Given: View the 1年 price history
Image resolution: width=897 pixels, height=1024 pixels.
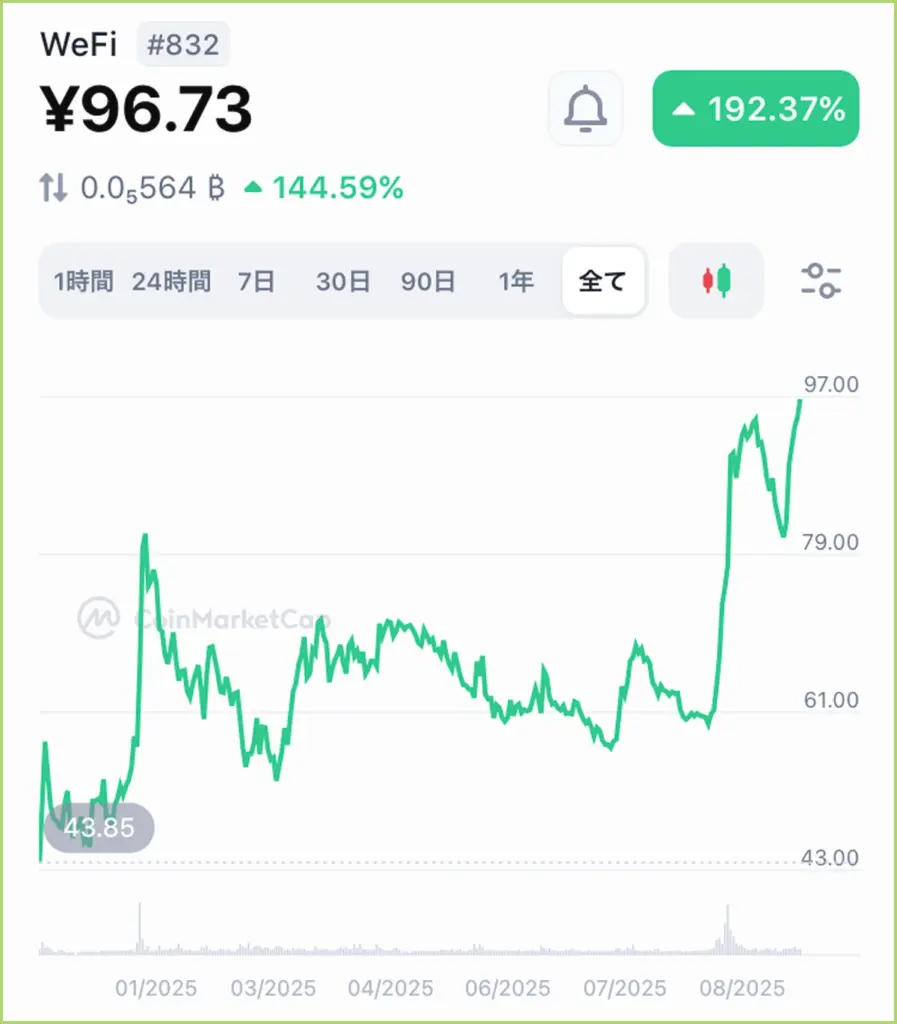Looking at the screenshot, I should (516, 281).
